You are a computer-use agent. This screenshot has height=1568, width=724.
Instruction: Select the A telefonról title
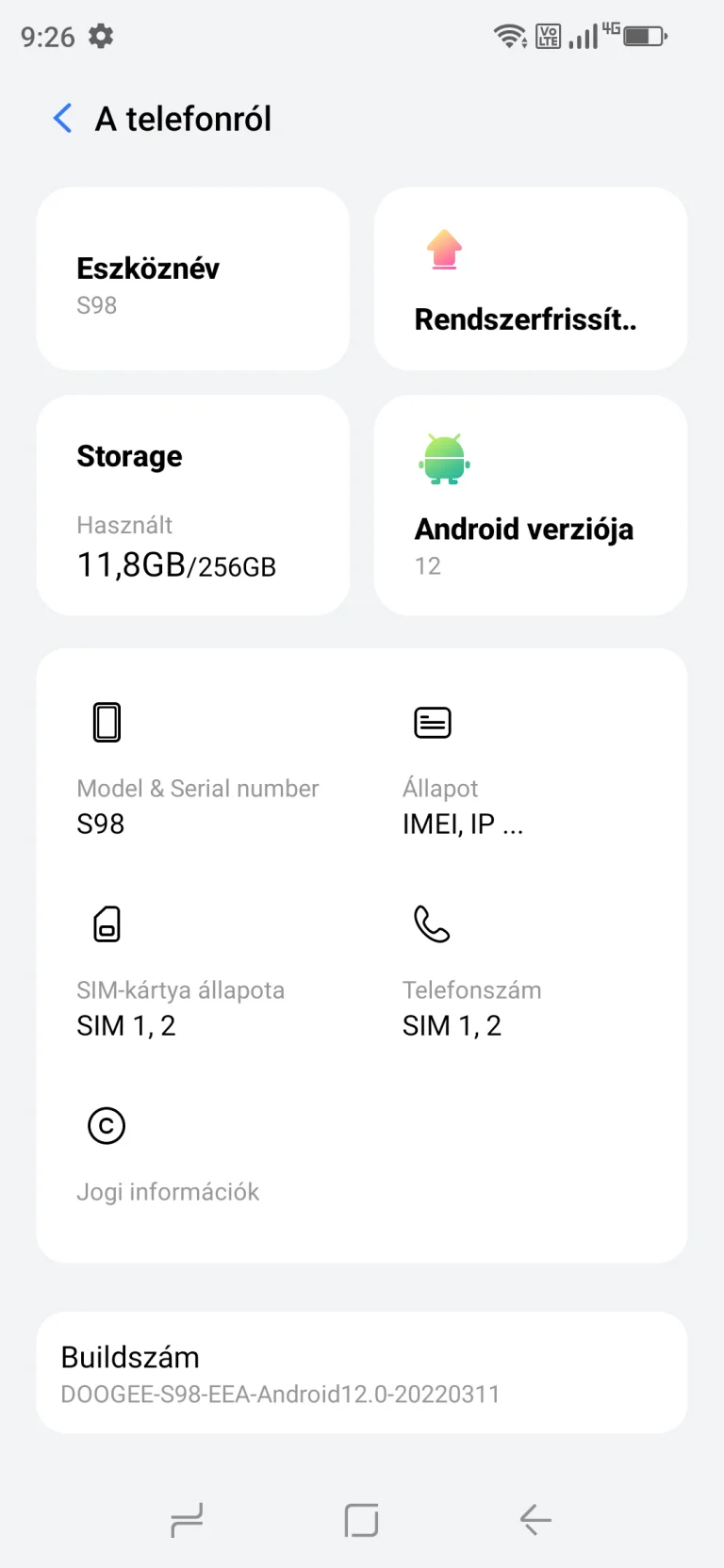point(182,119)
